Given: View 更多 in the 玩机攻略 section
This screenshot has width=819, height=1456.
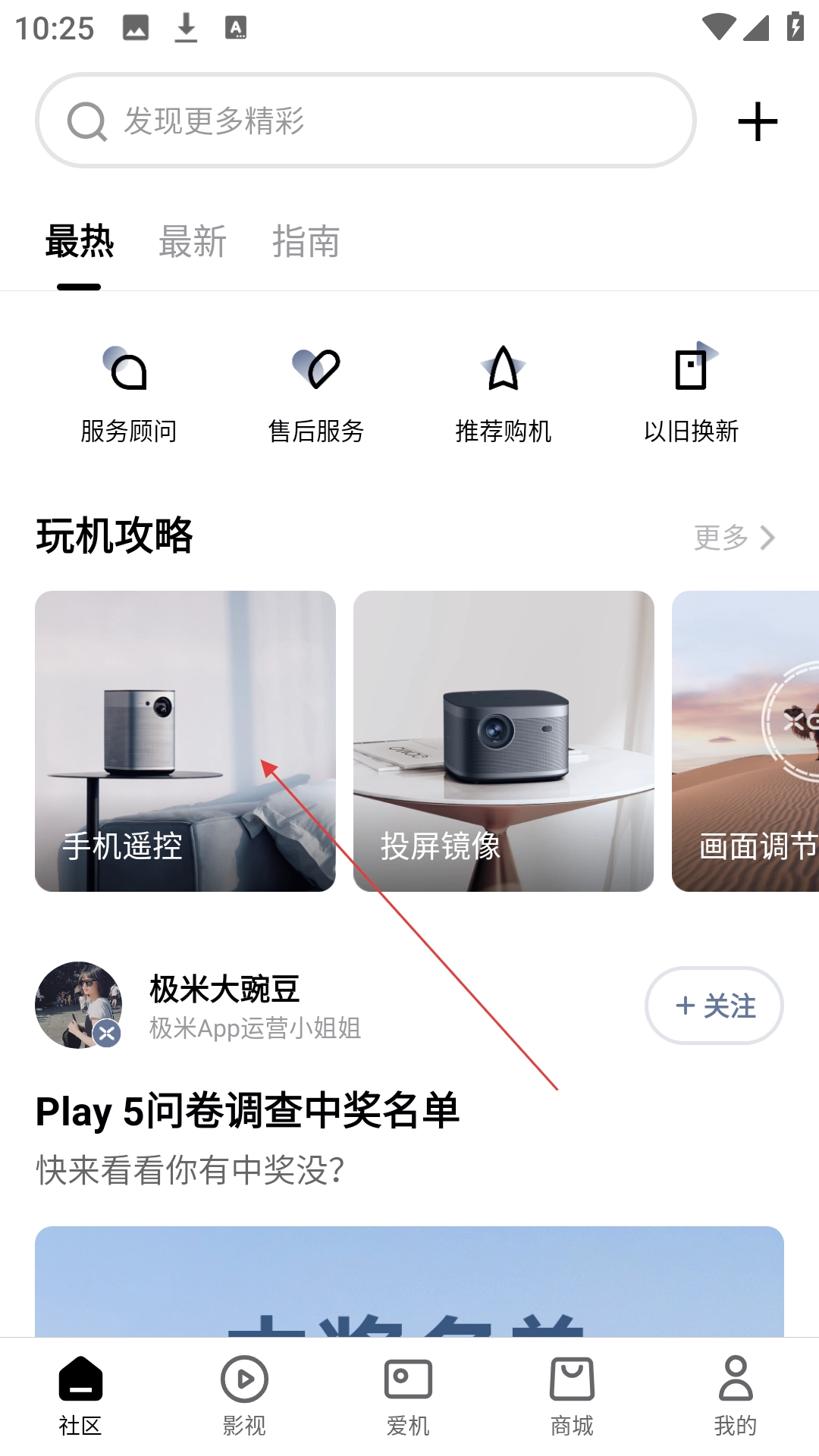Looking at the screenshot, I should click(734, 538).
